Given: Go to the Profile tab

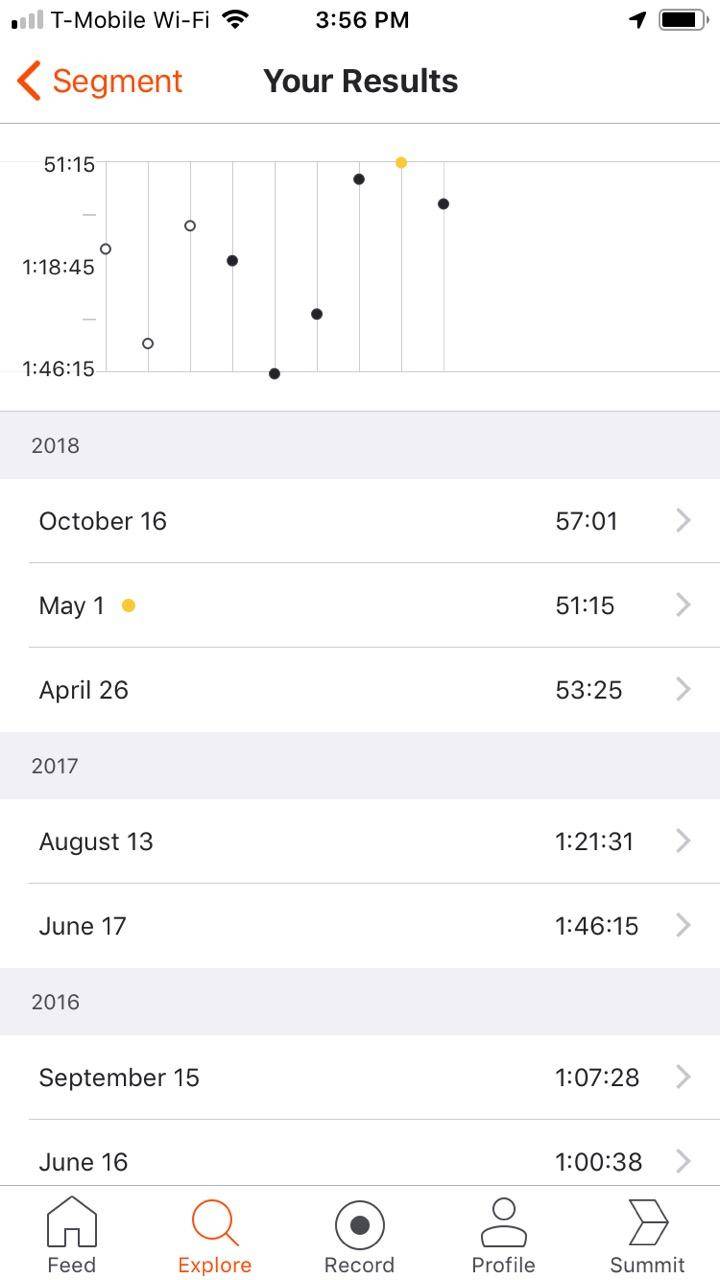Looking at the screenshot, I should 503,1235.
